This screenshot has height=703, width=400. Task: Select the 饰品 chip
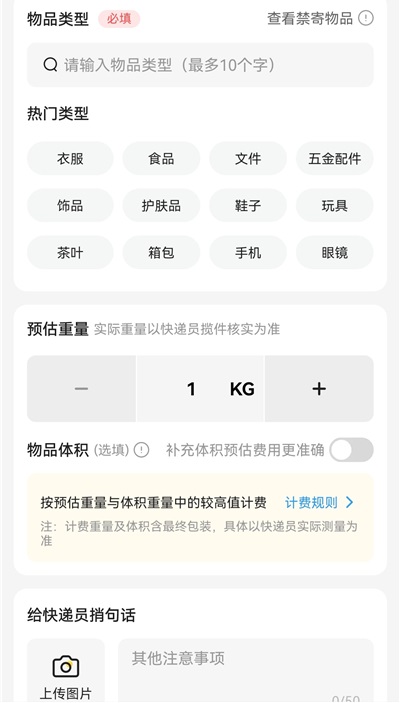coord(70,205)
